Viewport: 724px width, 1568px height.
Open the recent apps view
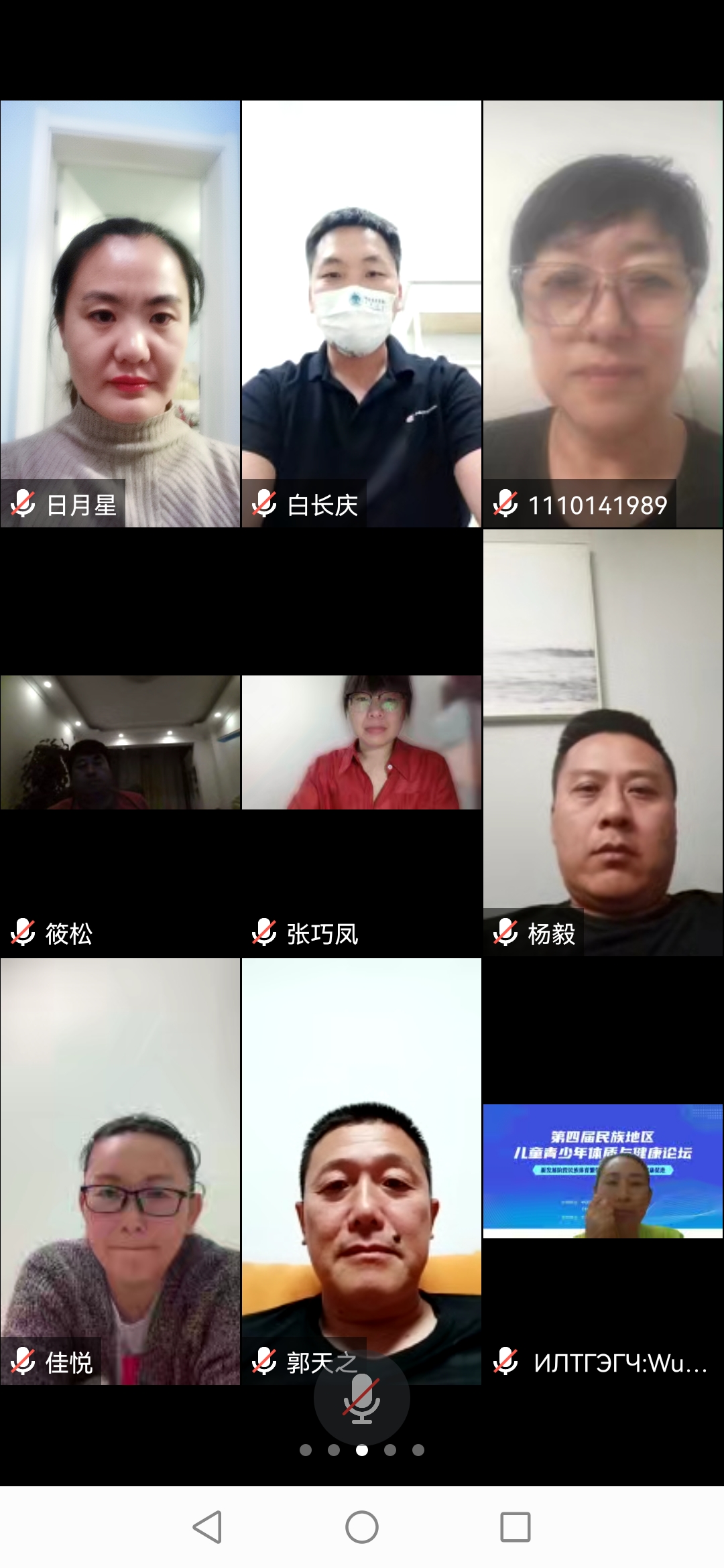pyautogui.click(x=516, y=1527)
